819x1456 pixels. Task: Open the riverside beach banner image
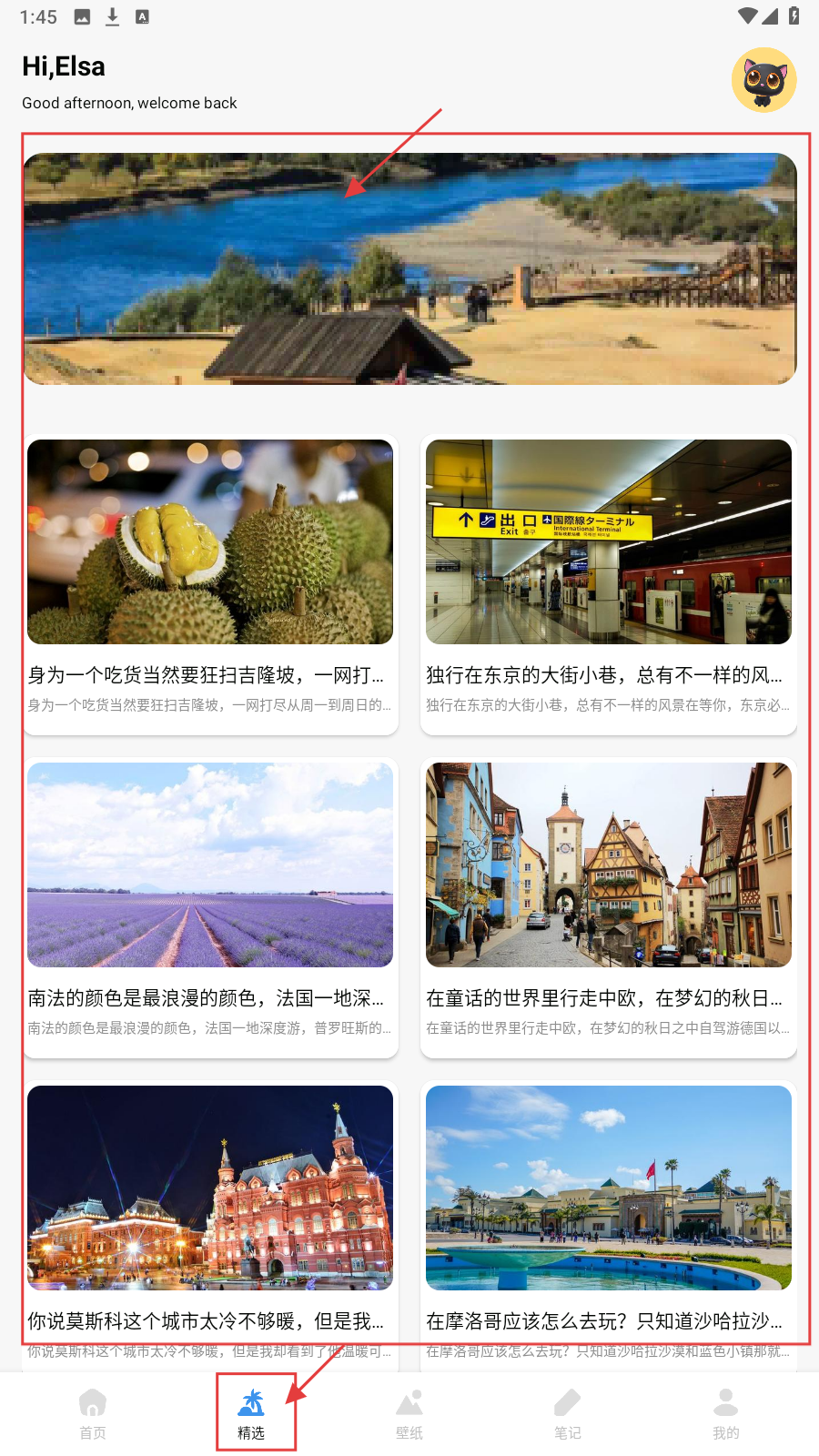[409, 268]
